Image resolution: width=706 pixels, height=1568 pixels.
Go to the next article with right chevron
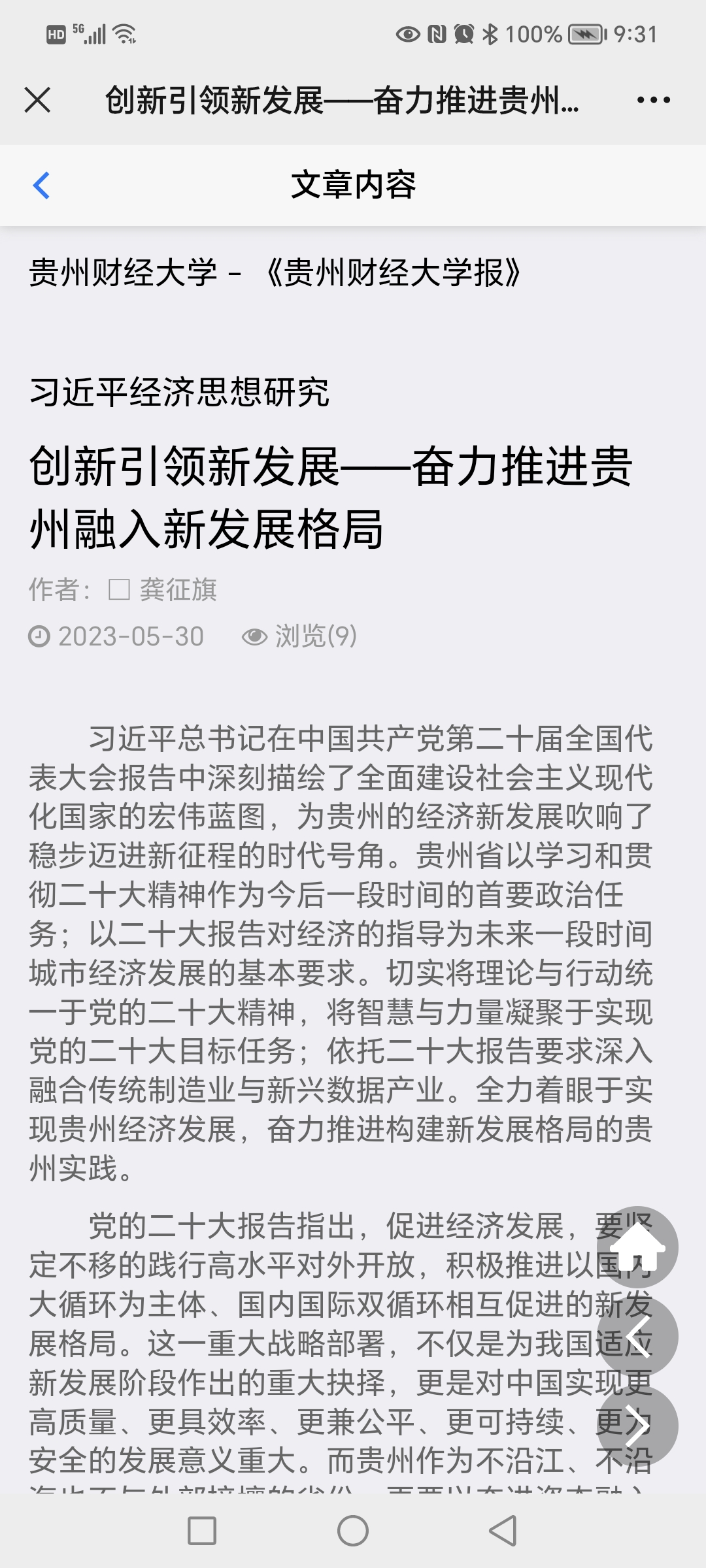point(637,1424)
